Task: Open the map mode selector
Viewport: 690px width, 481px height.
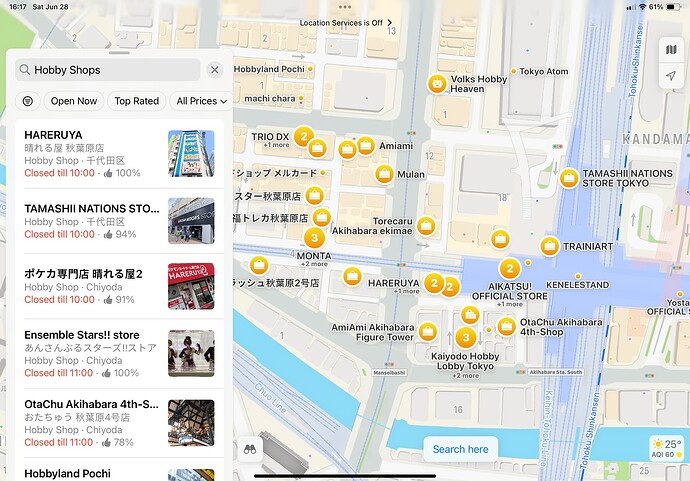Action: click(670, 49)
